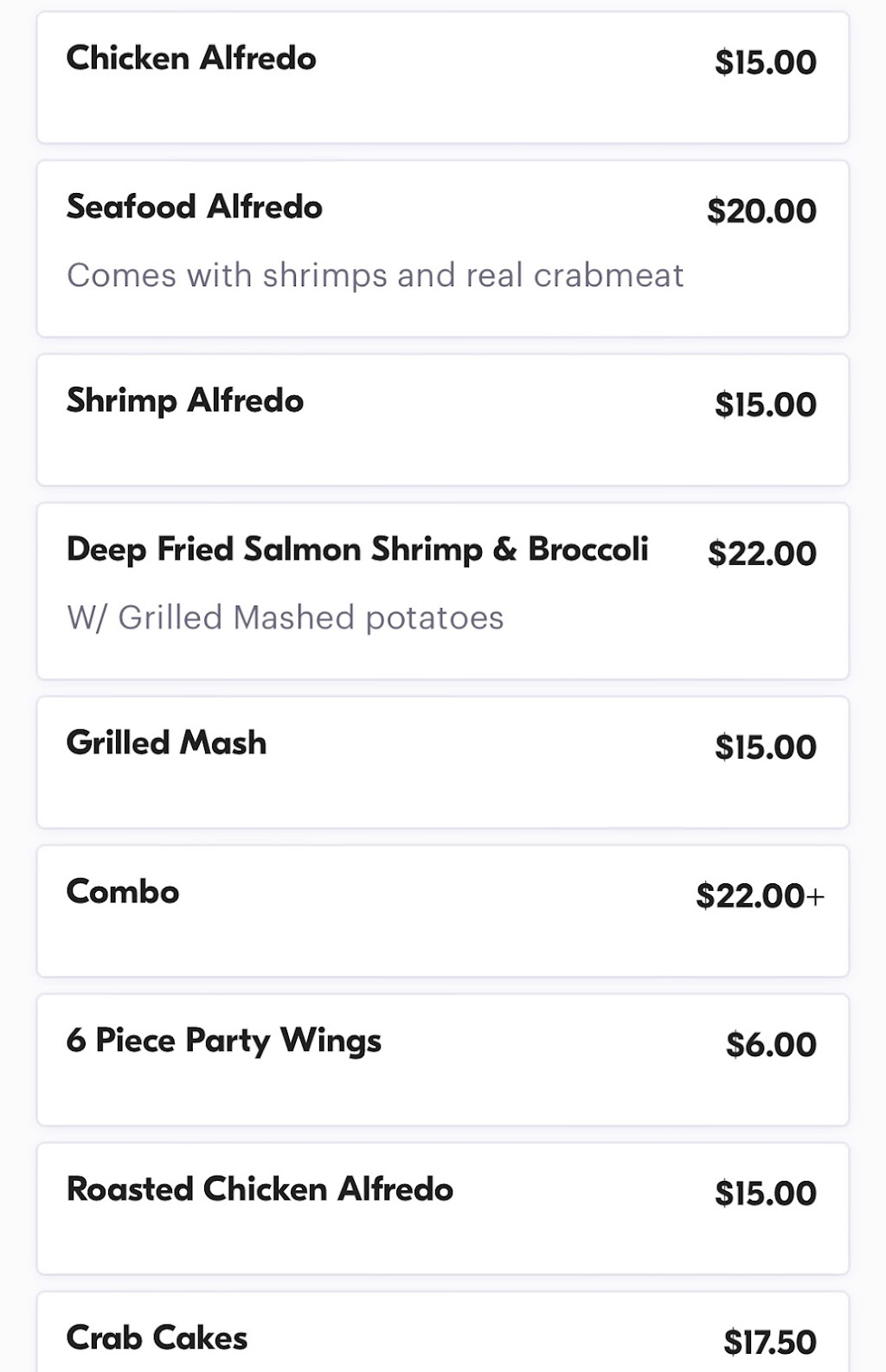
Task: Tap the Crab Cakes card
Action: tap(441, 1337)
